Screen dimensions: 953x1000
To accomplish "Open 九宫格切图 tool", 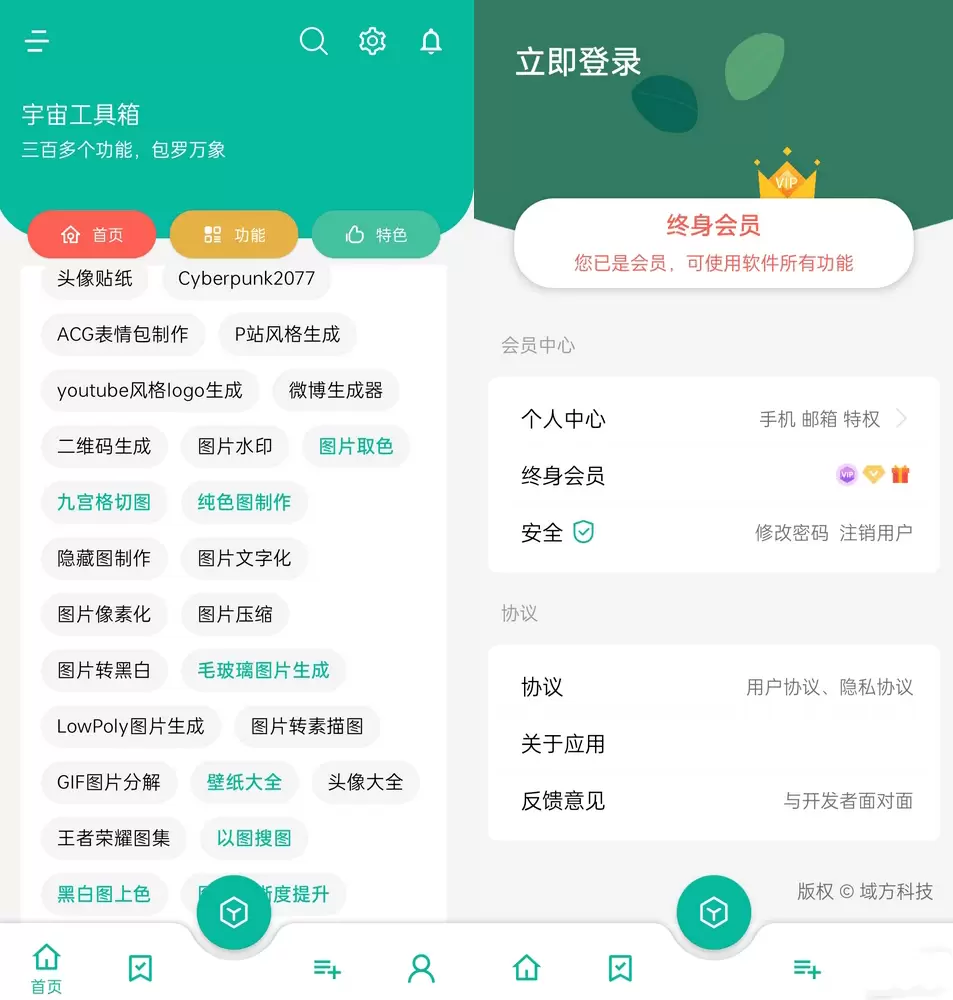I will point(104,502).
